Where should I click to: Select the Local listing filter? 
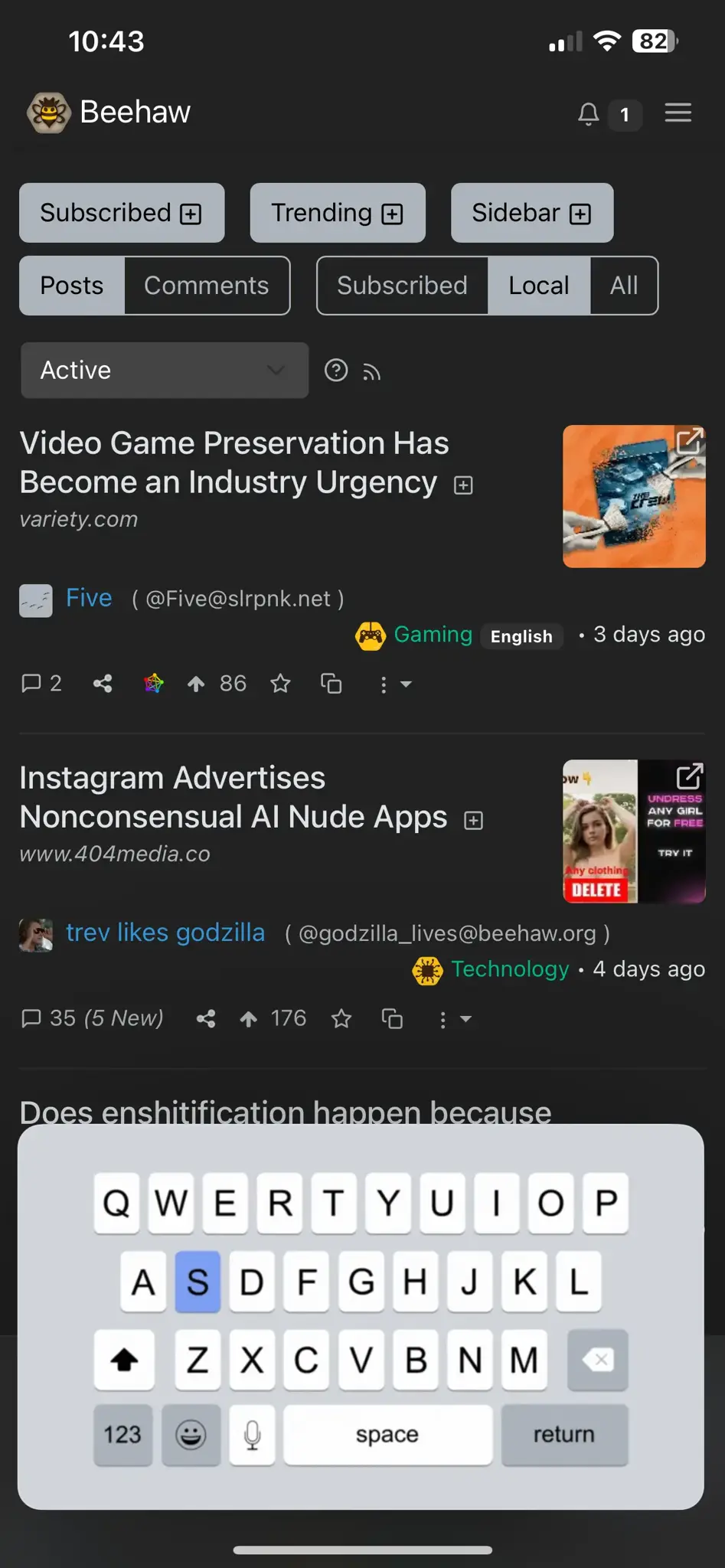(x=538, y=286)
